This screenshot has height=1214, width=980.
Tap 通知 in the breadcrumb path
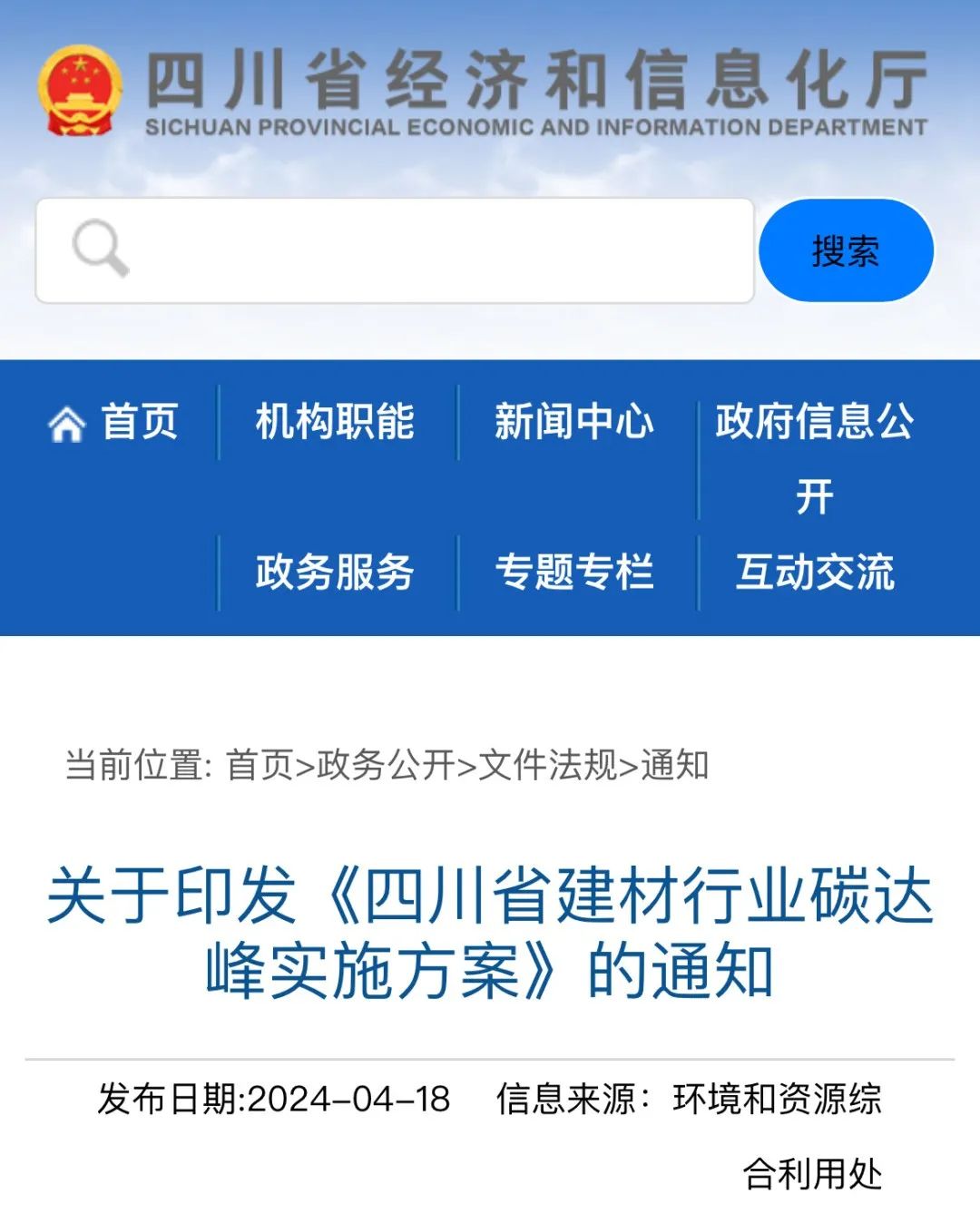click(675, 765)
